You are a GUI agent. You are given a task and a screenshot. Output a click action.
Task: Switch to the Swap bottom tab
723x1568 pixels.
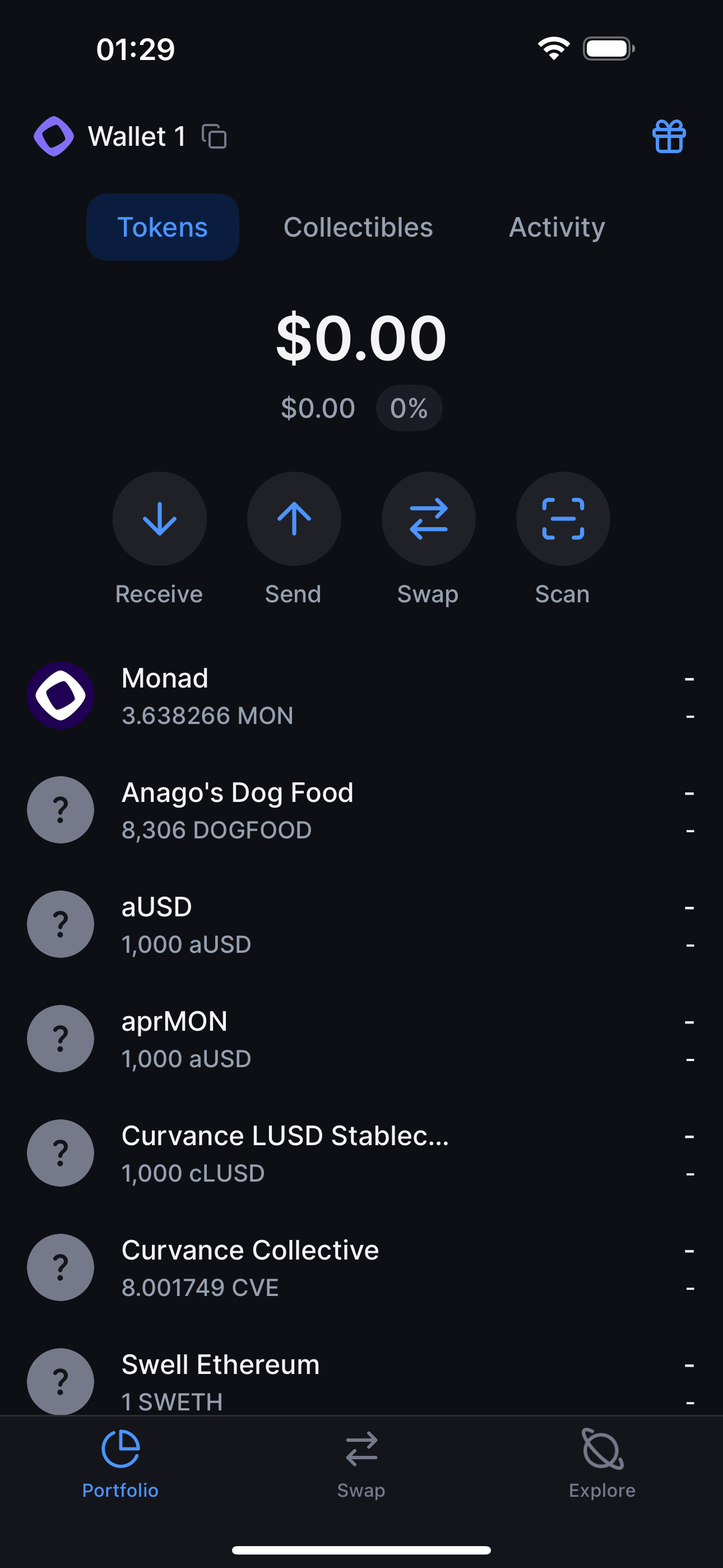(361, 1464)
